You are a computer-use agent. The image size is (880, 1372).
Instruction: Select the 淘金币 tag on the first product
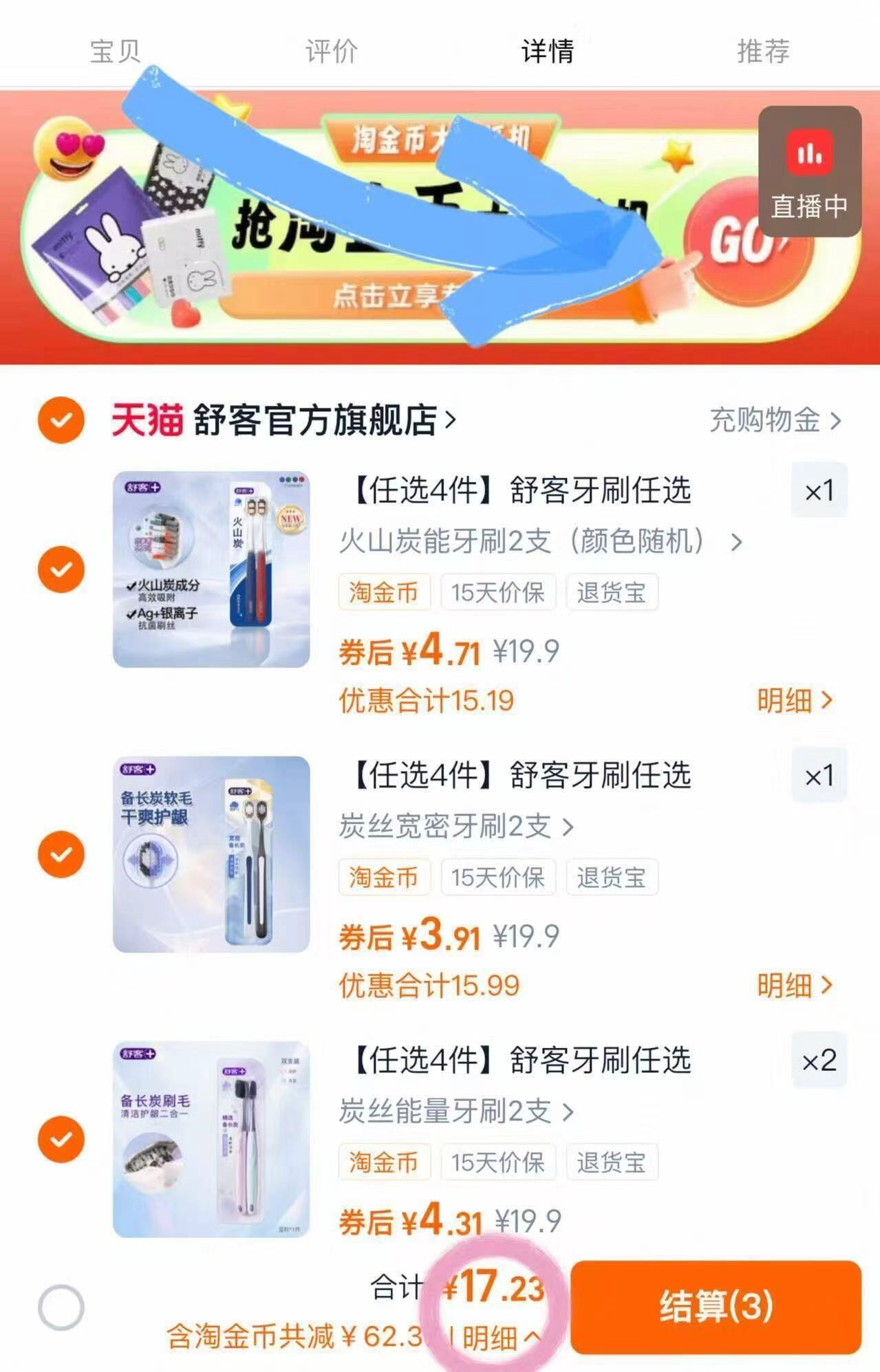[x=384, y=593]
